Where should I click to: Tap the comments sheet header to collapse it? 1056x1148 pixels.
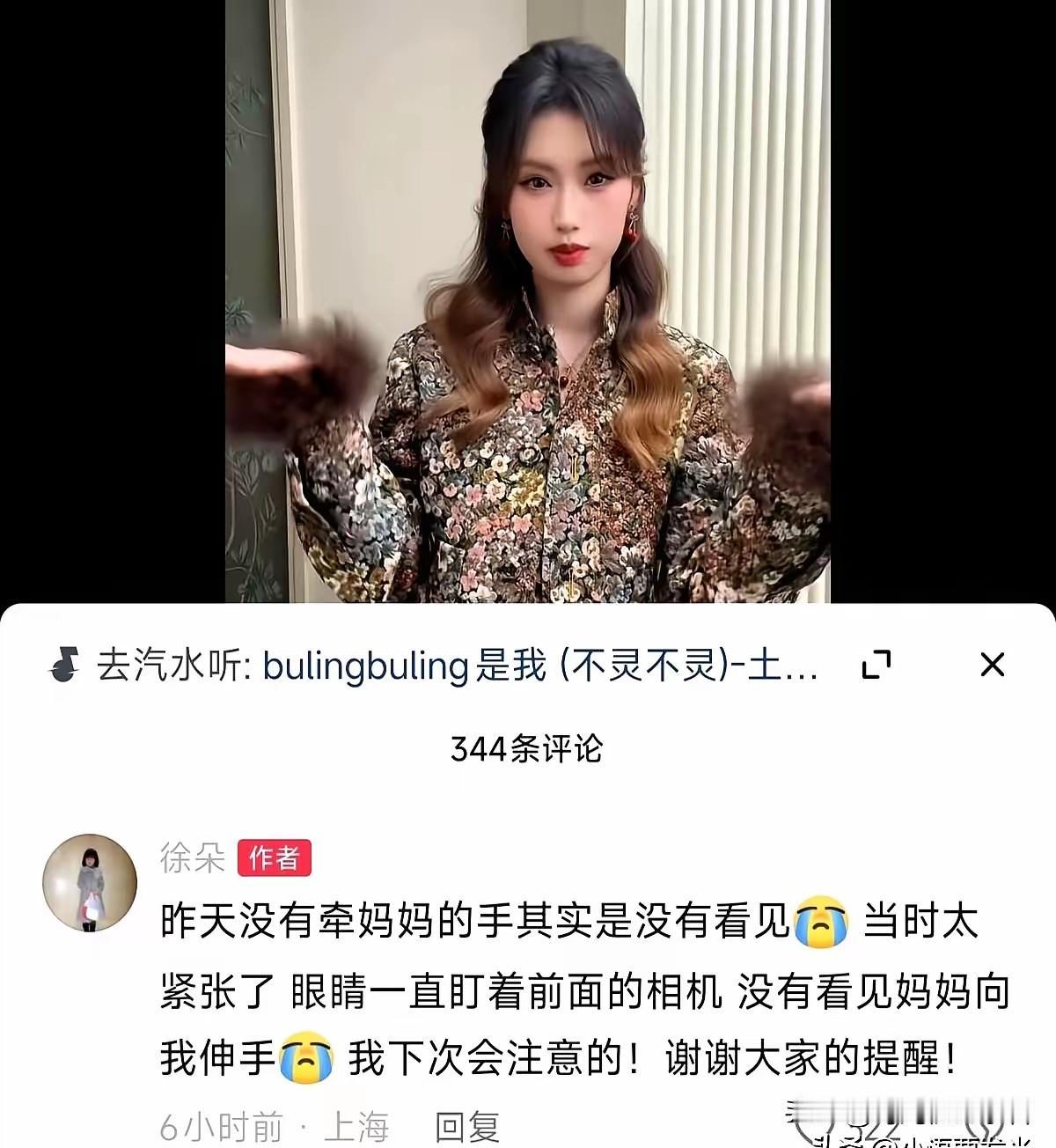point(527,748)
